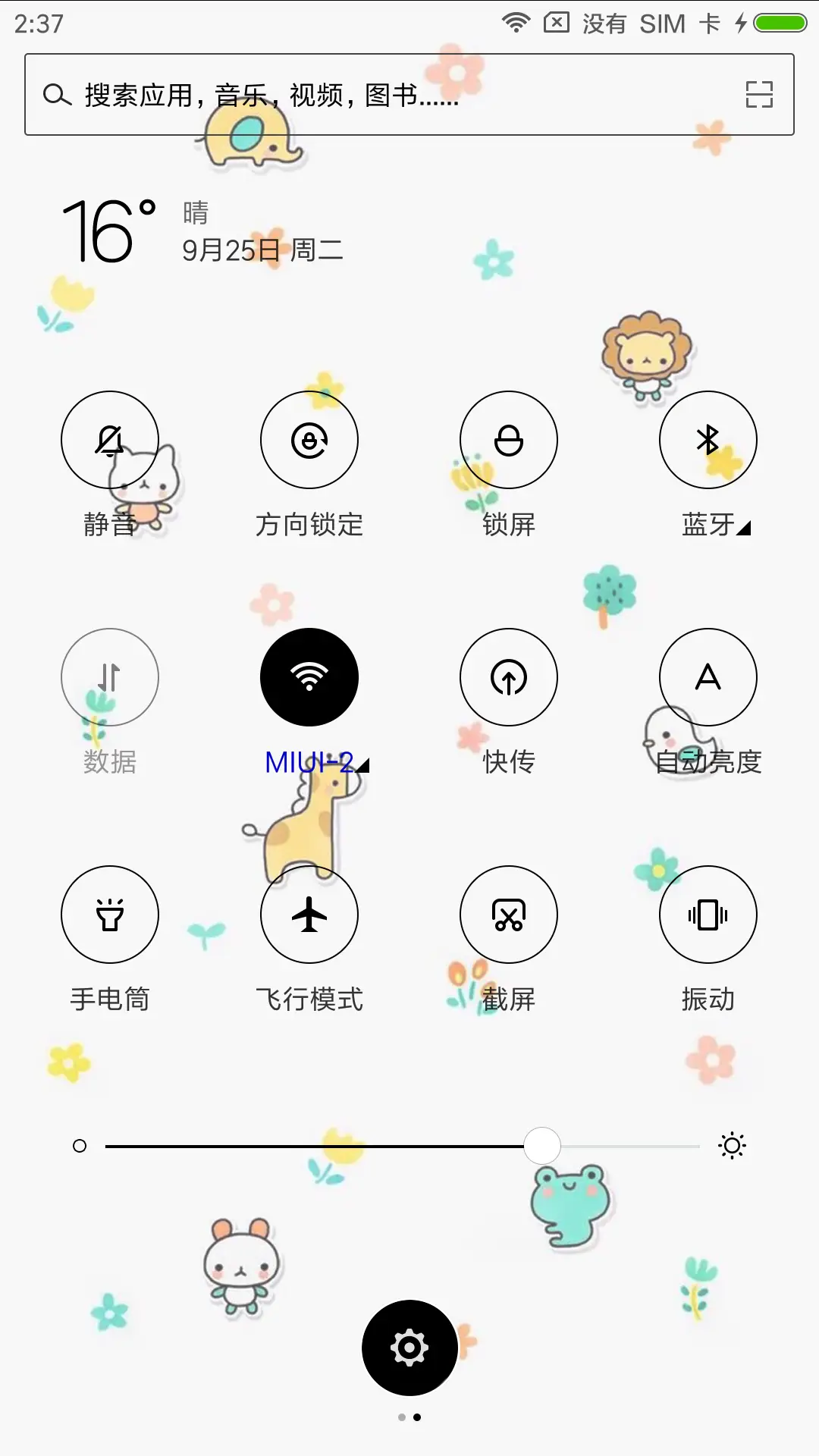This screenshot has width=819, height=1456.
Task: Enable the 数据 mobile data toggle
Action: click(110, 677)
